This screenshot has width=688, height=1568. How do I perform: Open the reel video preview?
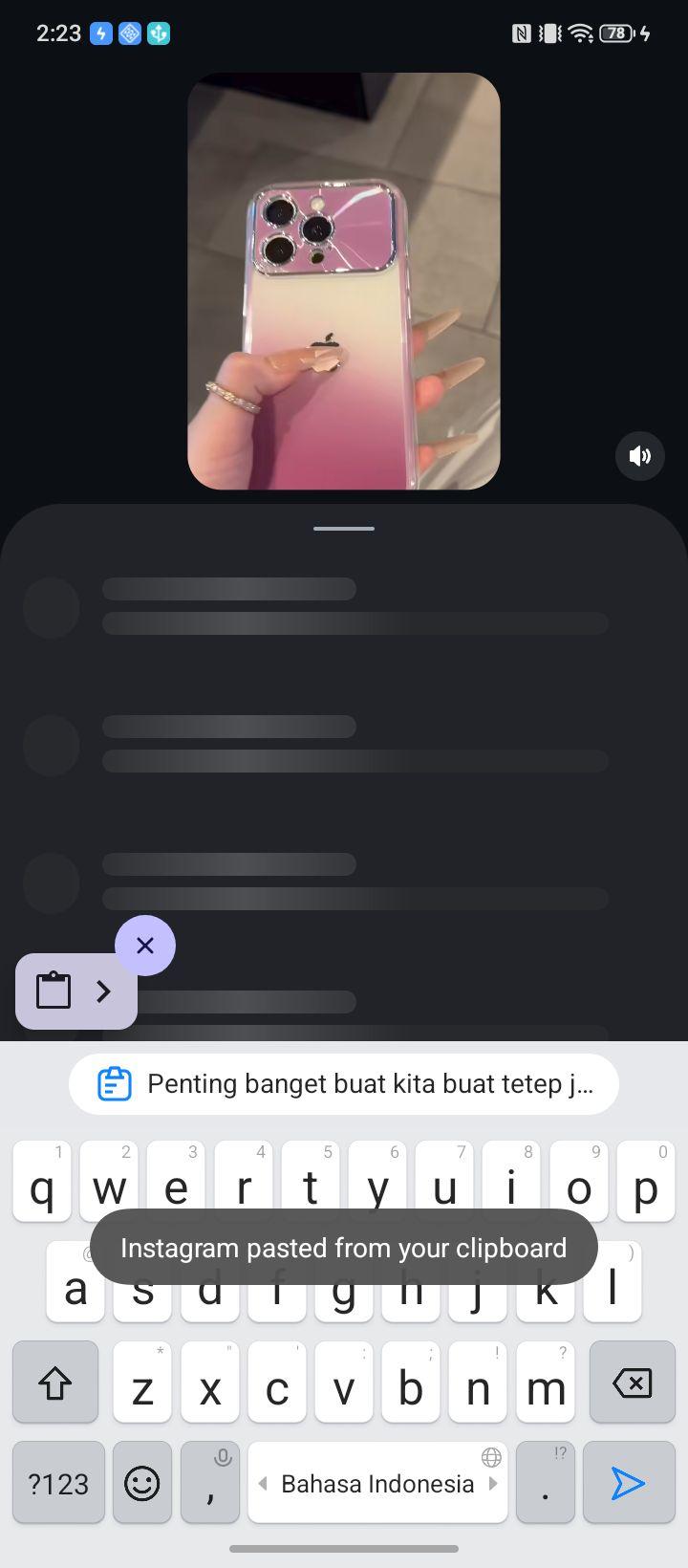(x=344, y=281)
